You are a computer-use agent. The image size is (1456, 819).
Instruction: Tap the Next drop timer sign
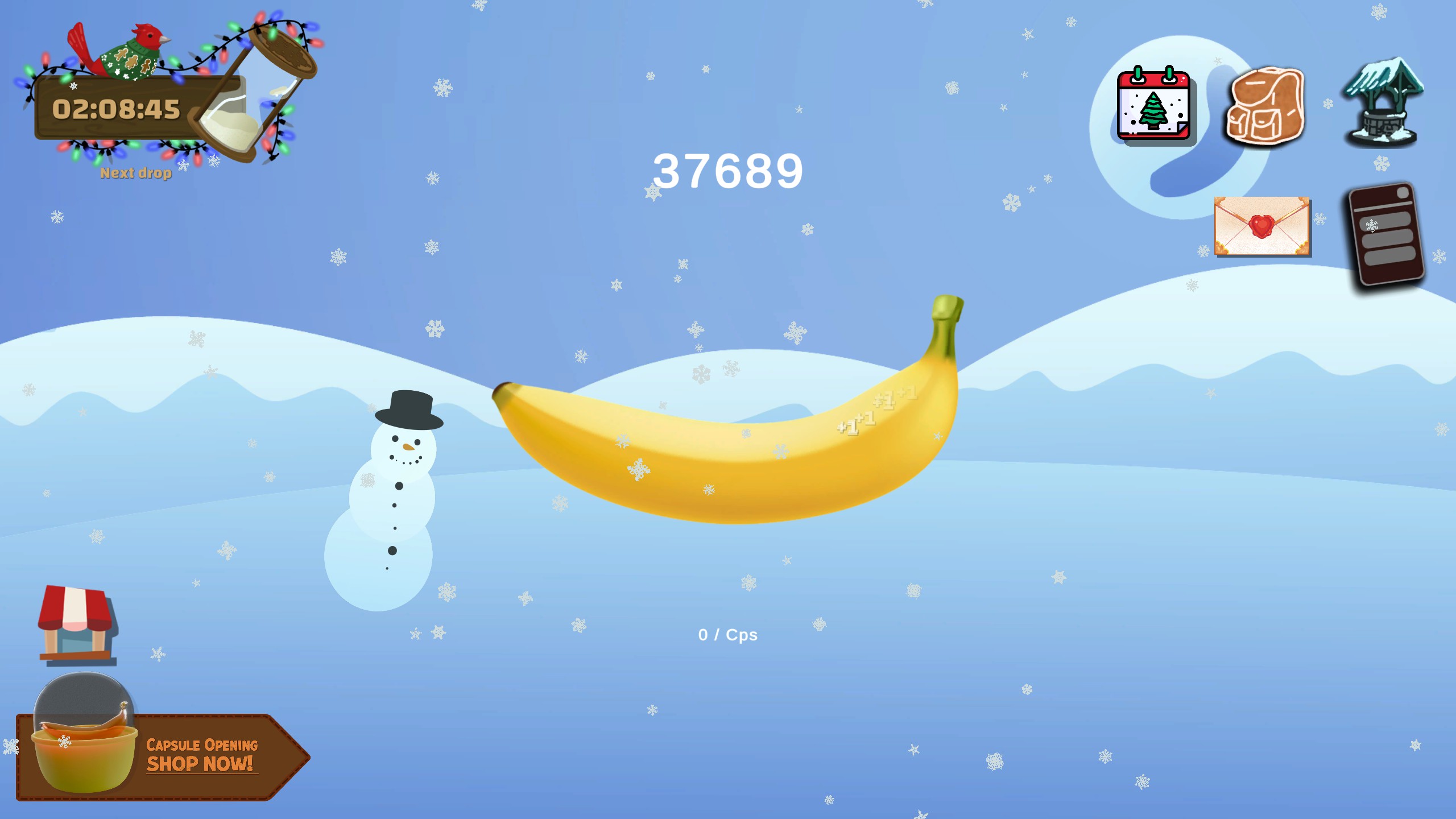(117, 109)
